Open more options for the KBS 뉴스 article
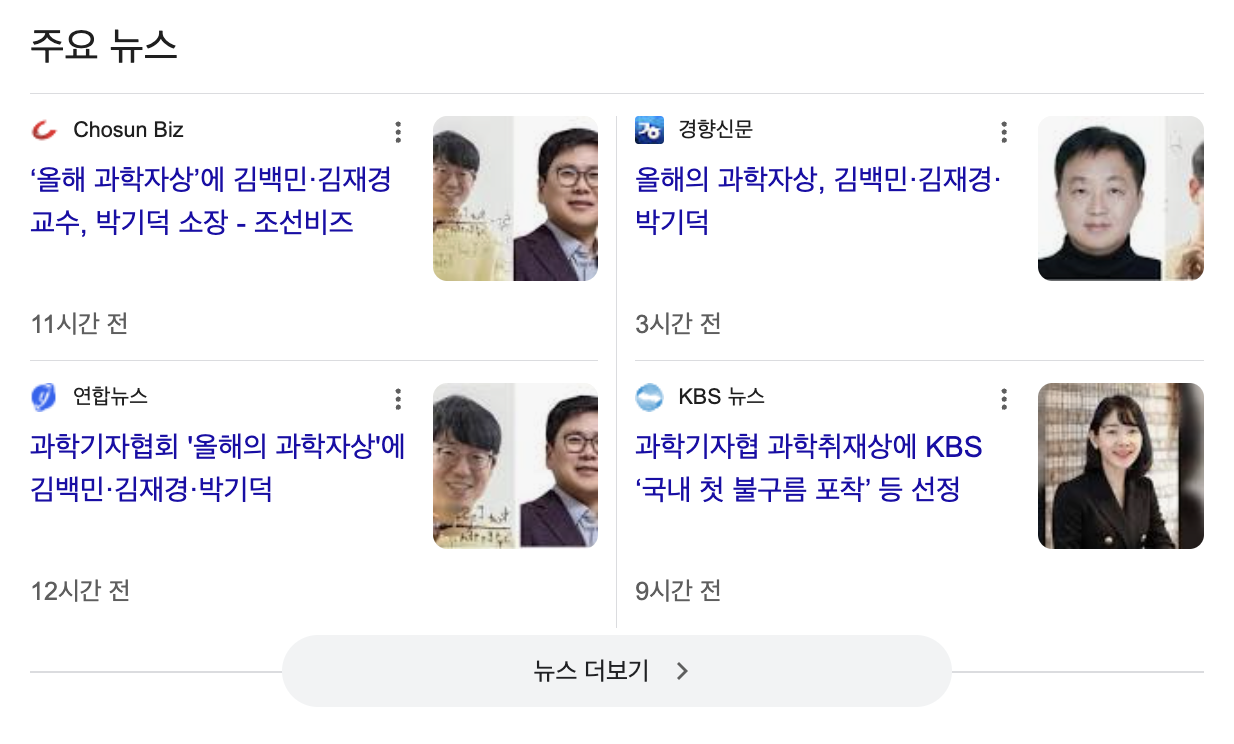The image size is (1234, 744). click(1004, 399)
